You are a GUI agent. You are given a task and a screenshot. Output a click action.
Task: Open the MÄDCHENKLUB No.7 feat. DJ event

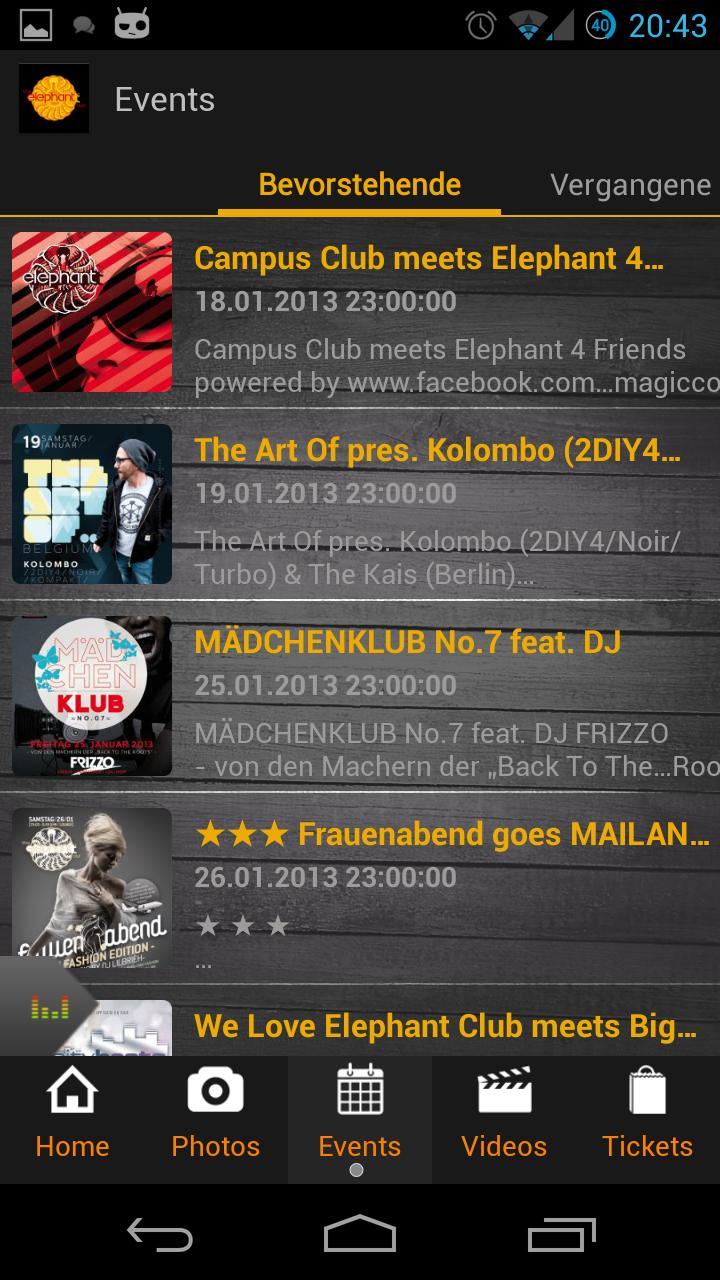coord(400,695)
